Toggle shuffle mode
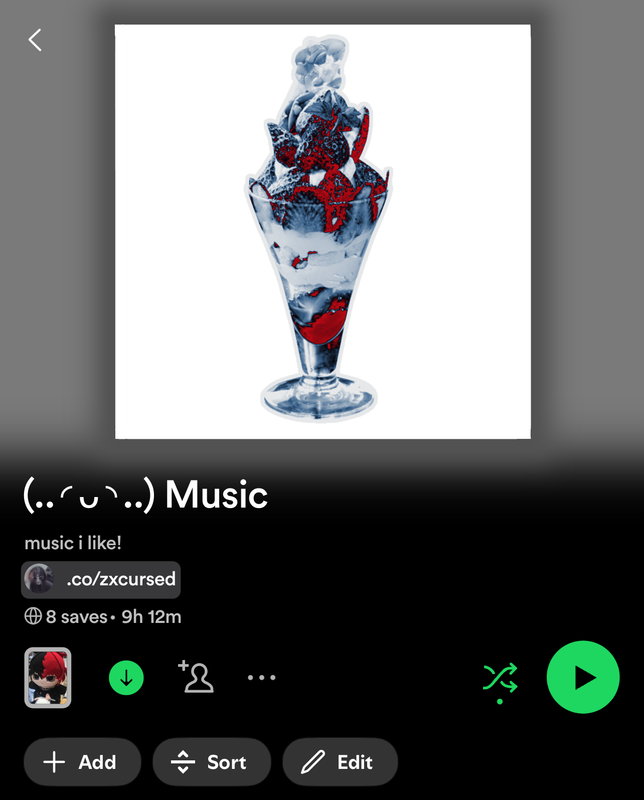The width and height of the screenshot is (644, 800). coord(500,679)
